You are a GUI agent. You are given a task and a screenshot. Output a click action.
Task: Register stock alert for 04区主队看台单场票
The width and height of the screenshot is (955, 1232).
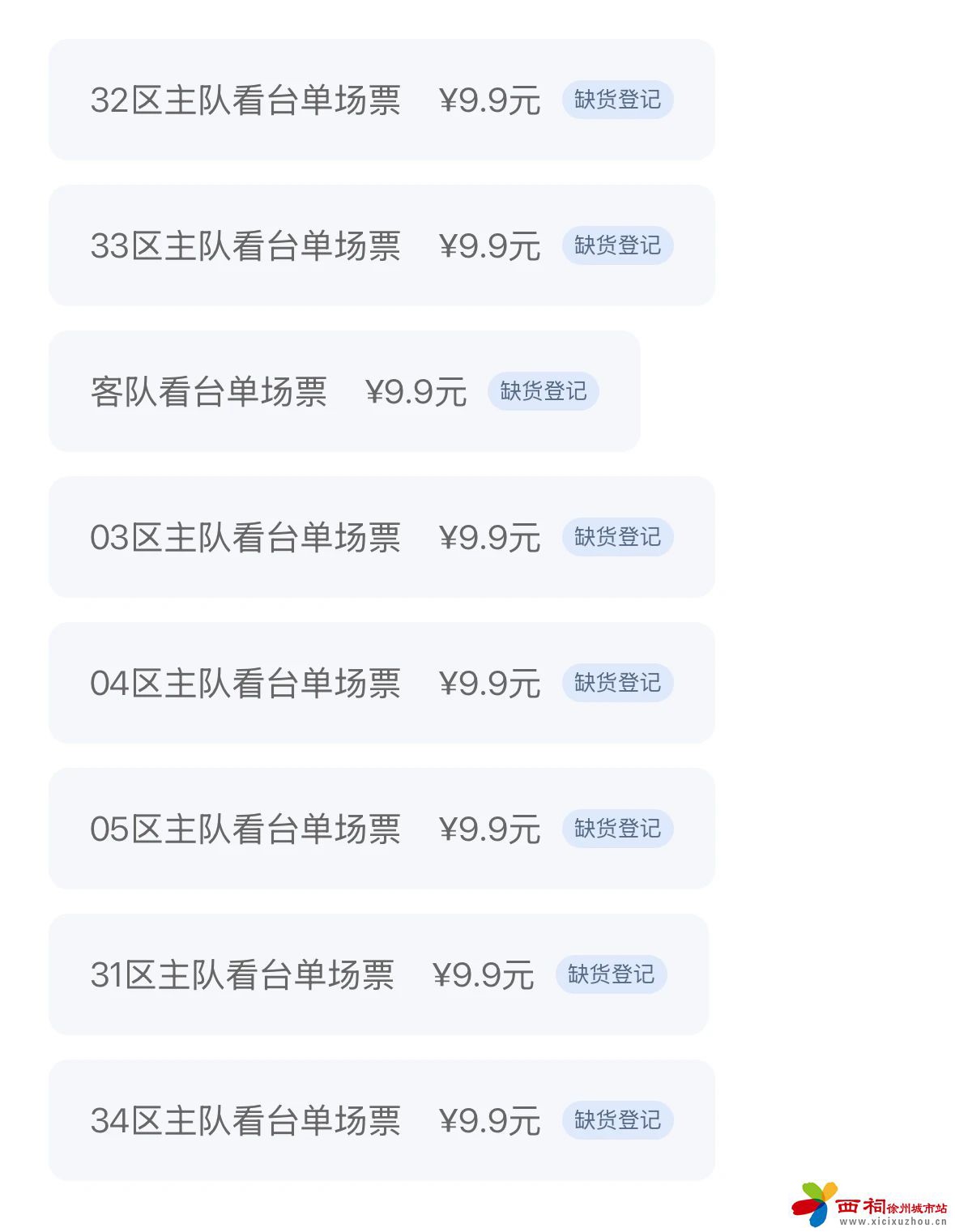coord(616,683)
